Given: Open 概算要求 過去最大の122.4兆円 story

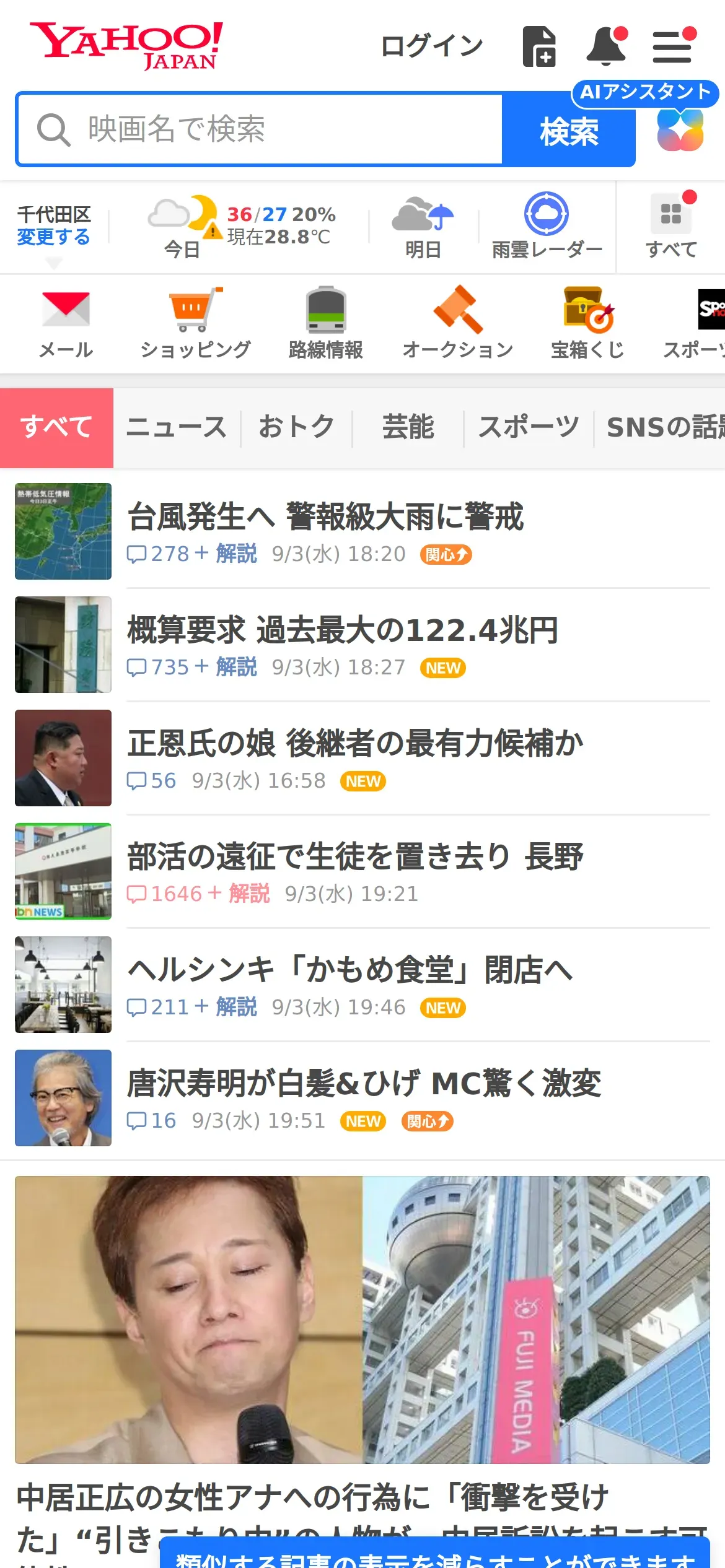Looking at the screenshot, I should [343, 630].
